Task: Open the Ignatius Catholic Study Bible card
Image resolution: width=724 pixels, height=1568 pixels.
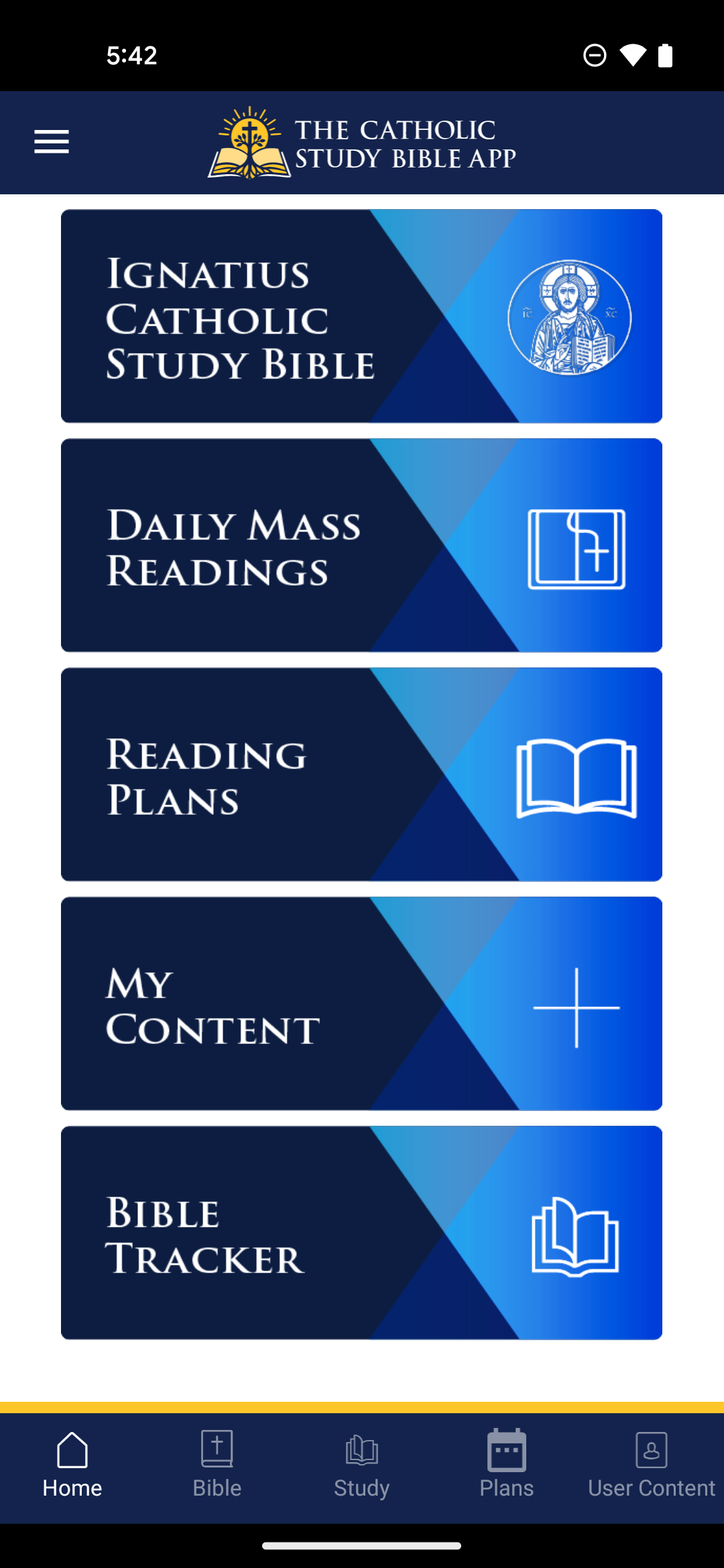Action: (x=361, y=316)
